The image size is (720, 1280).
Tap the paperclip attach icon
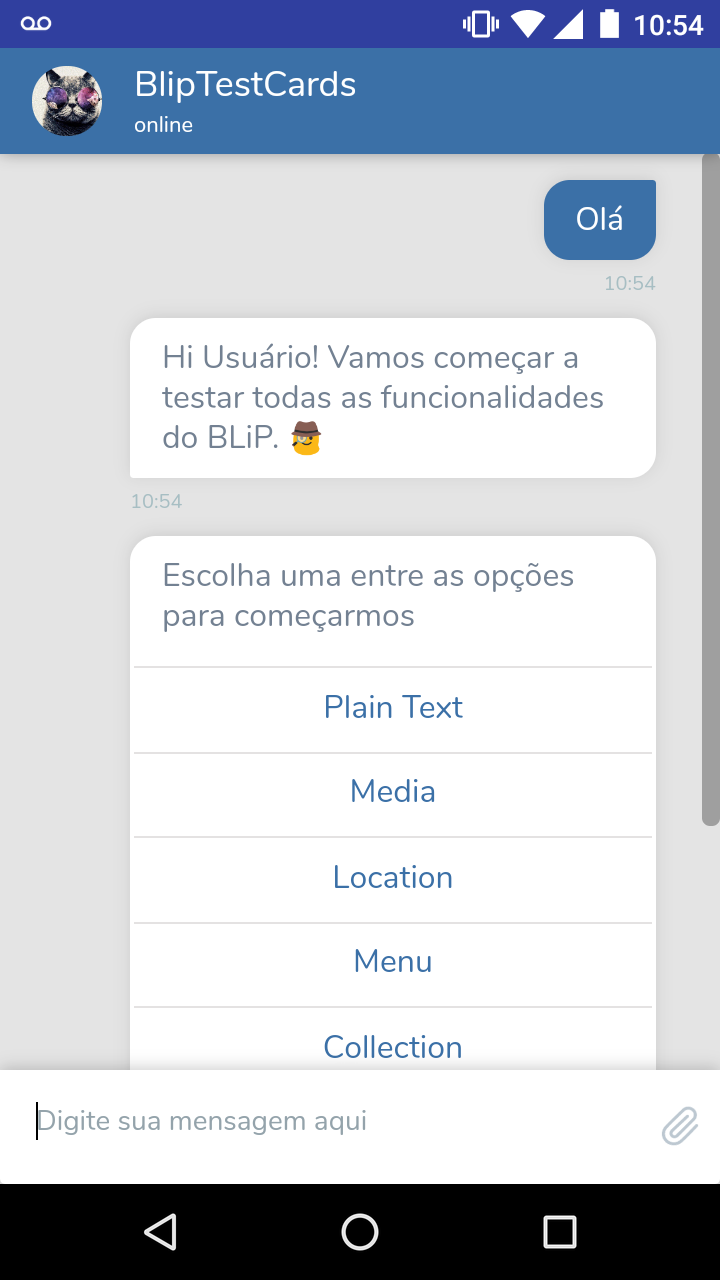pos(679,1126)
